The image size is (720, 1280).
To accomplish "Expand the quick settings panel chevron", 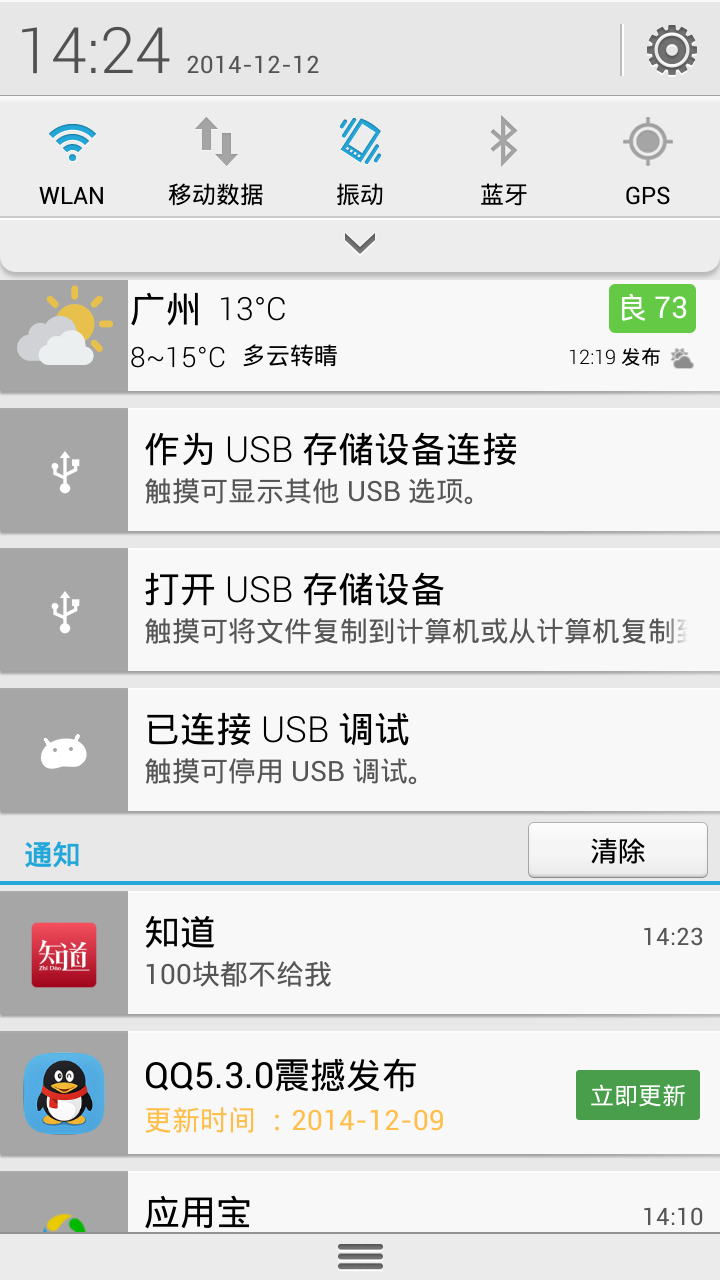I will [360, 243].
